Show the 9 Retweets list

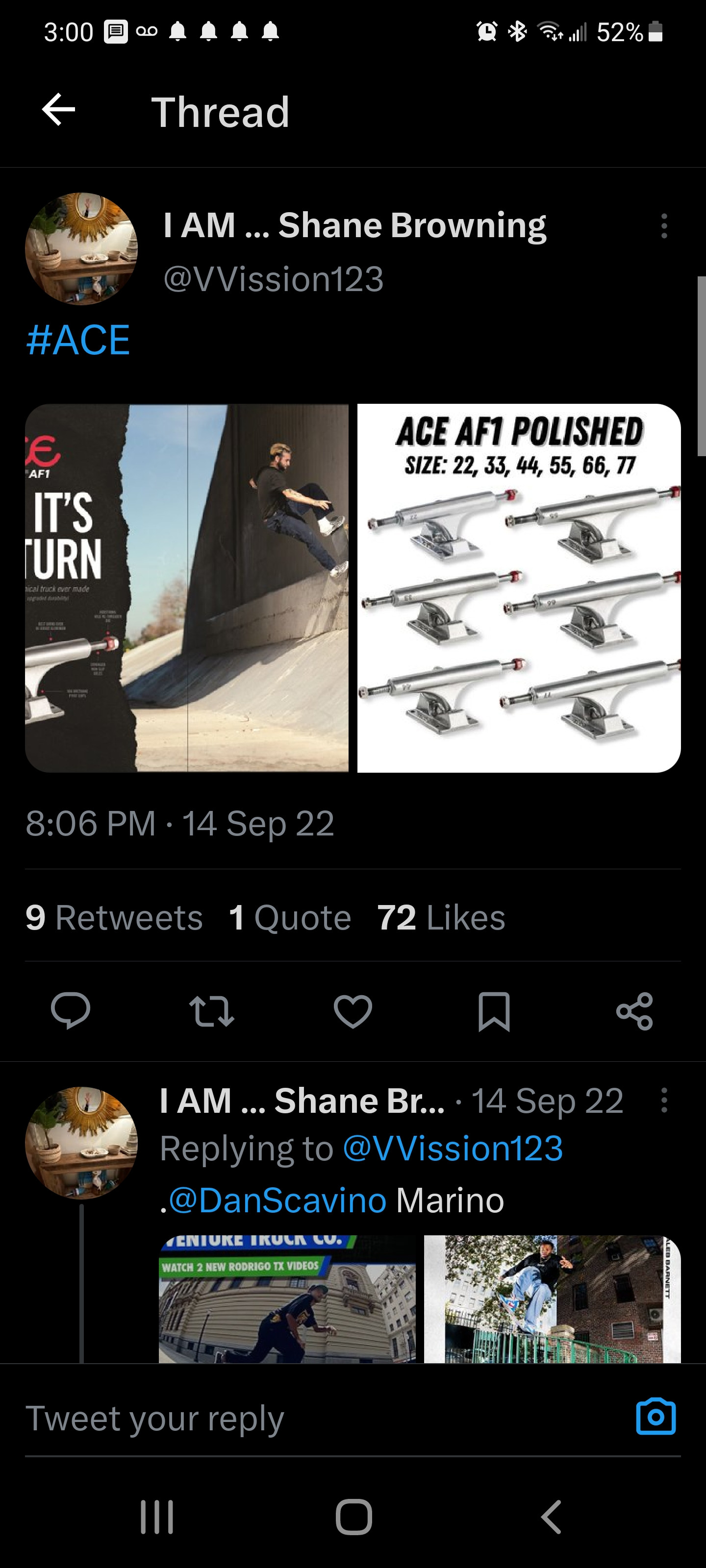click(114, 917)
